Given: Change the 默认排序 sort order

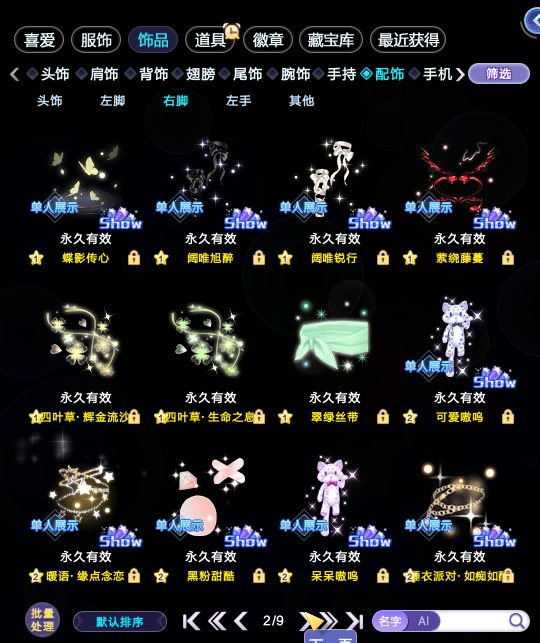Looking at the screenshot, I should tap(120, 622).
